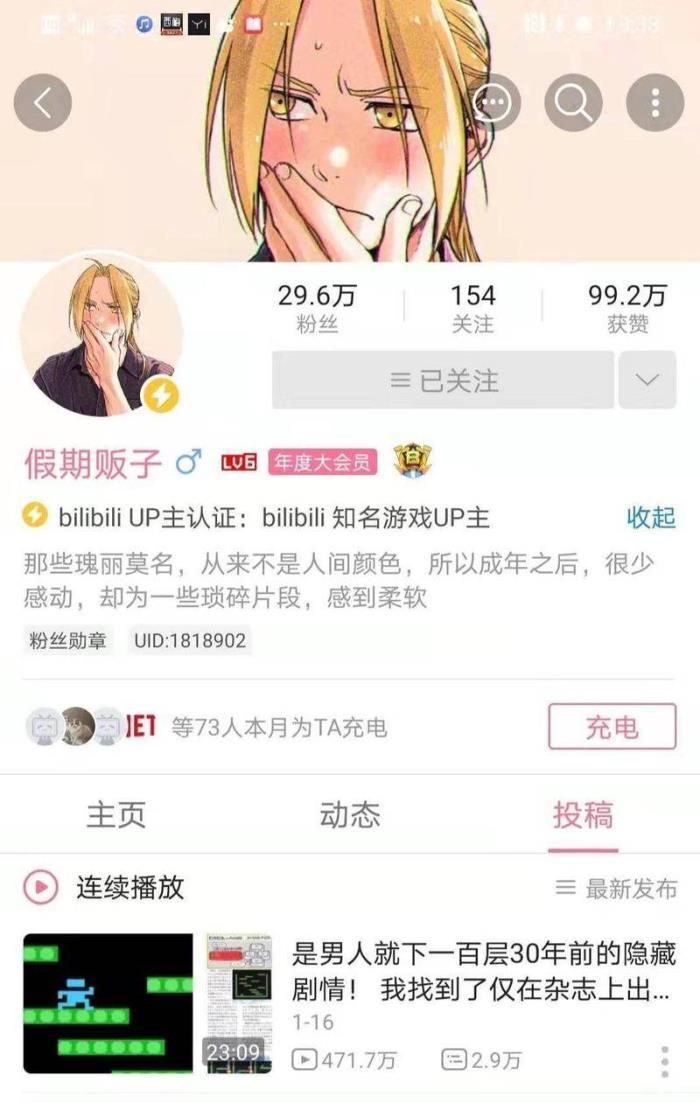Tap the 充电 charge button
The image size is (700, 1103).
[612, 727]
